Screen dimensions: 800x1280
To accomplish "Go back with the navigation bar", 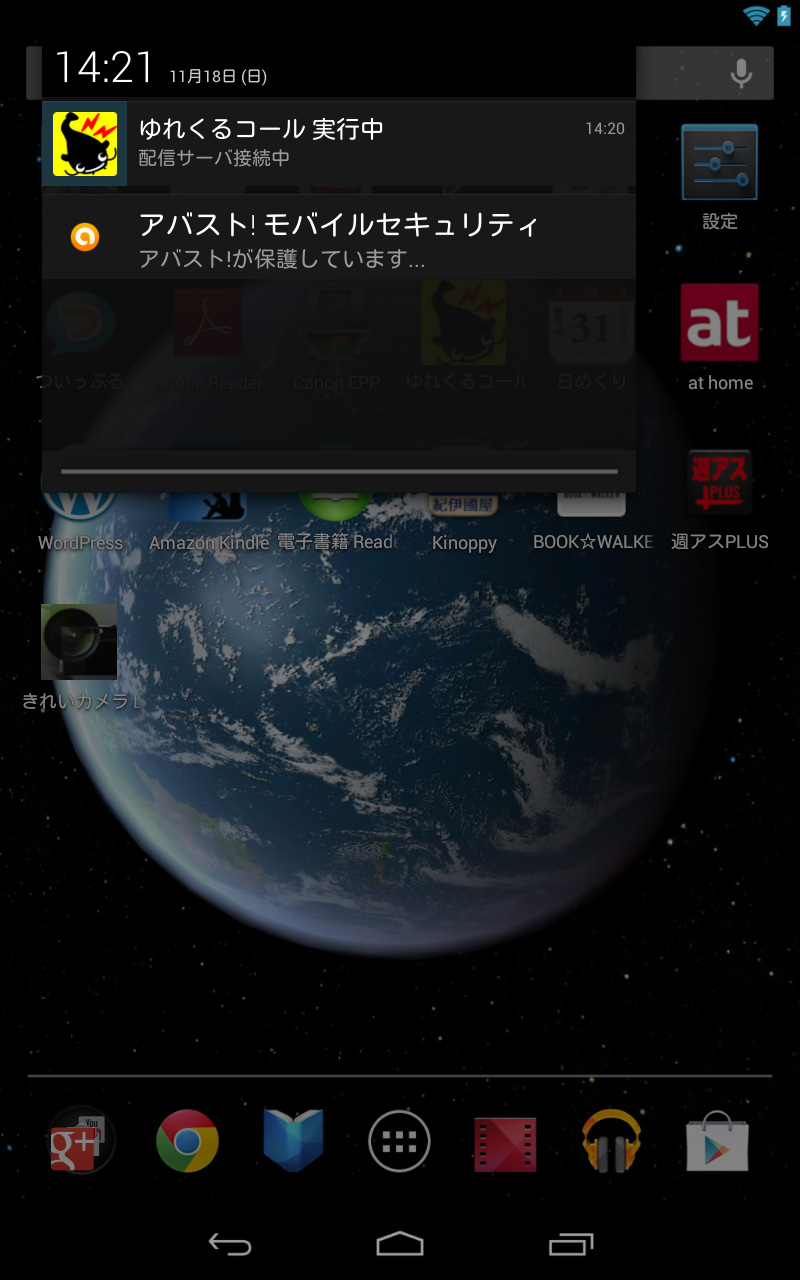I will 229,1243.
